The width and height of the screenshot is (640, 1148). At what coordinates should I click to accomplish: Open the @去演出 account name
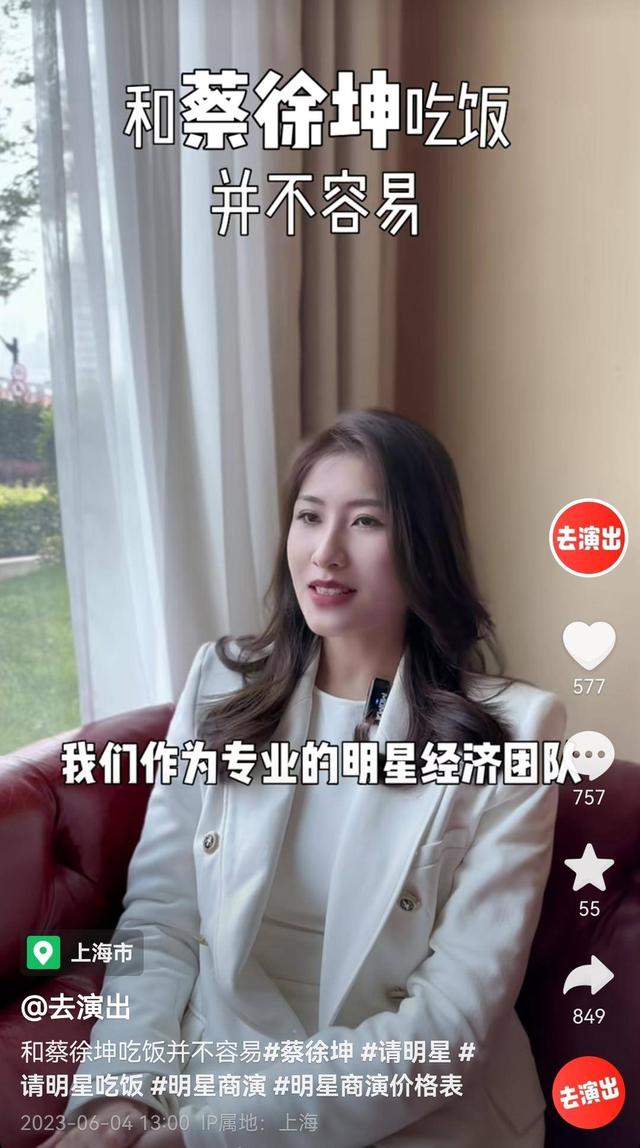click(x=75, y=1006)
